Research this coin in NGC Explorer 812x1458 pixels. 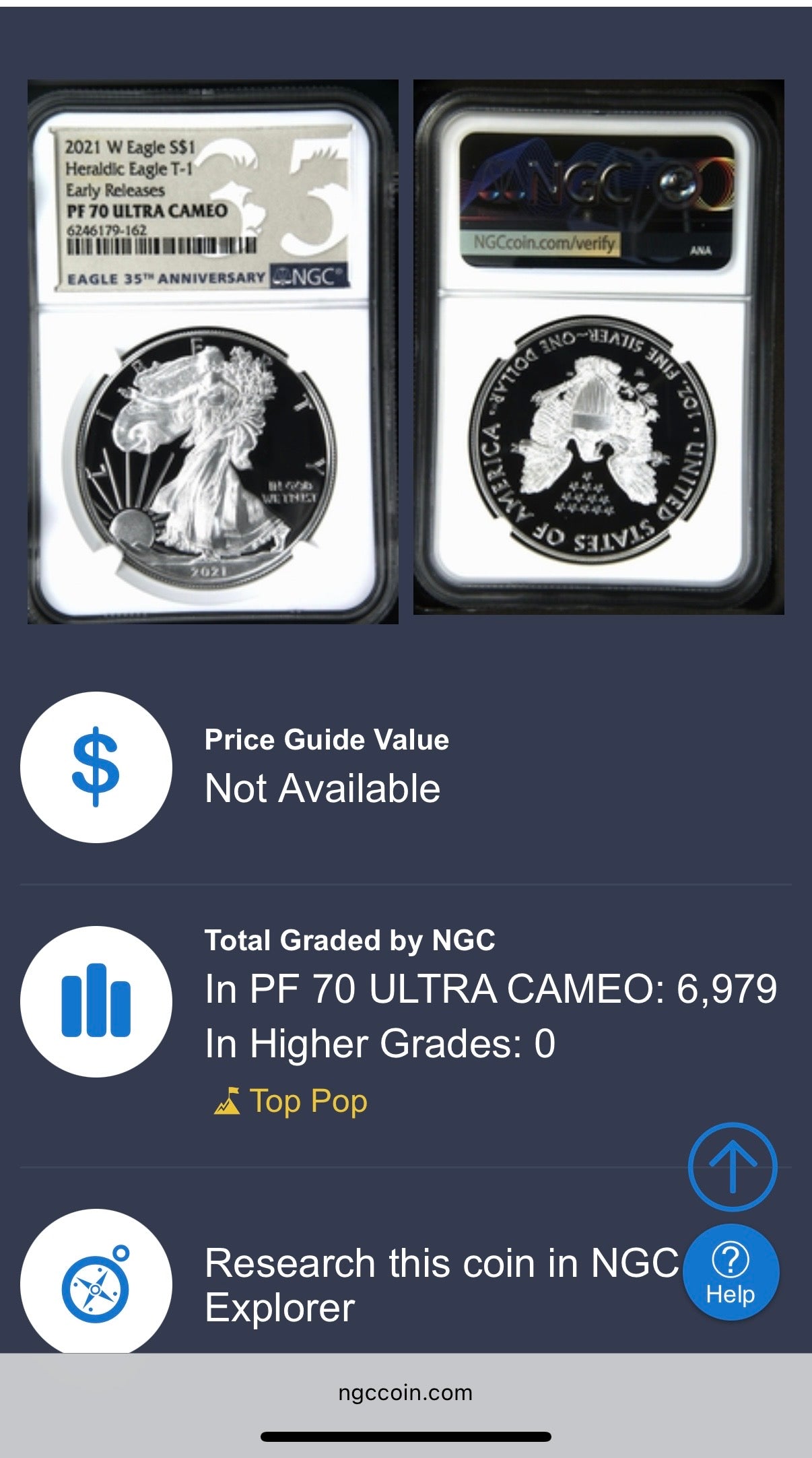441,1284
